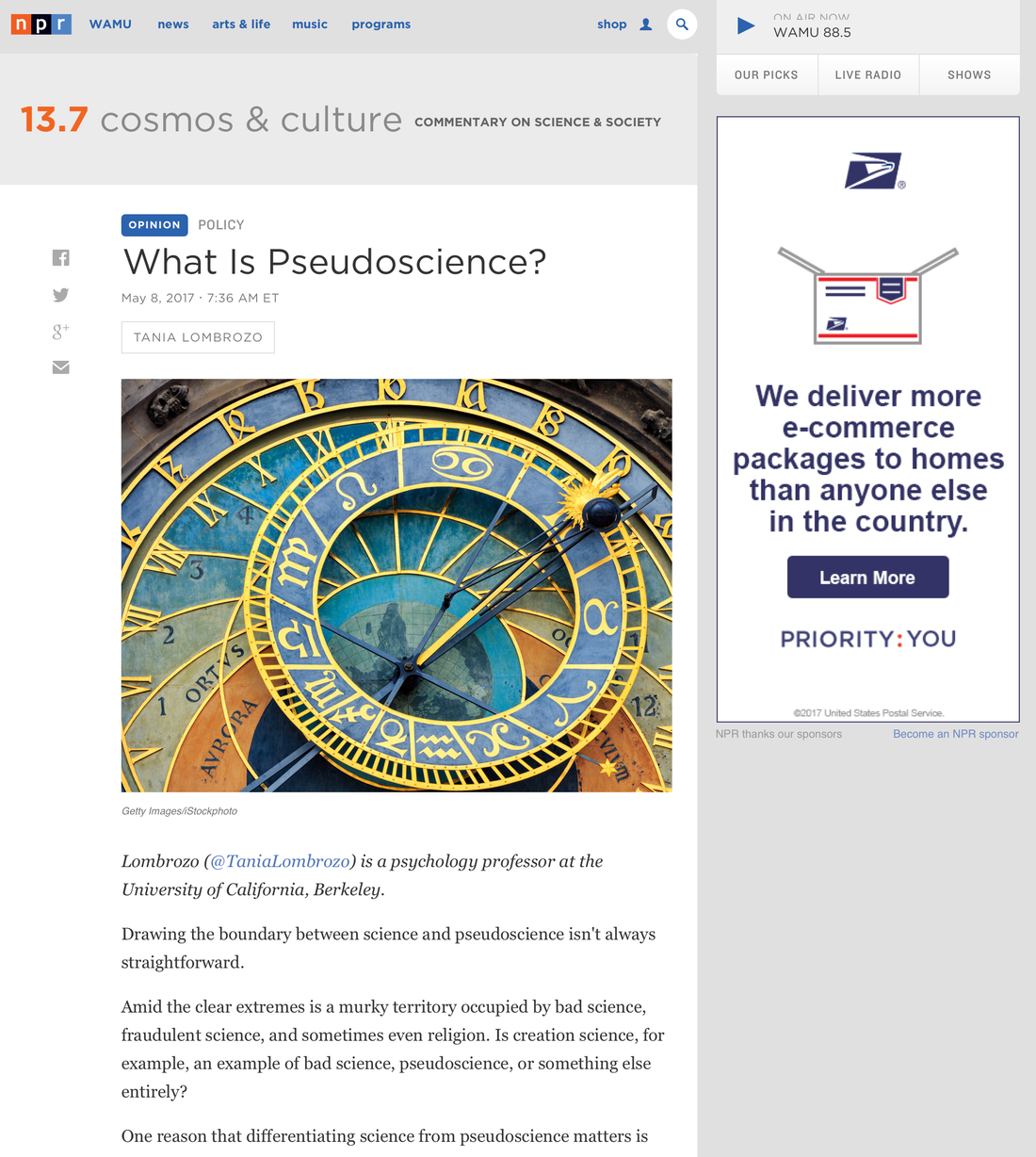The image size is (1036, 1157).
Task: Go to arts & life section
Action: pos(241,24)
